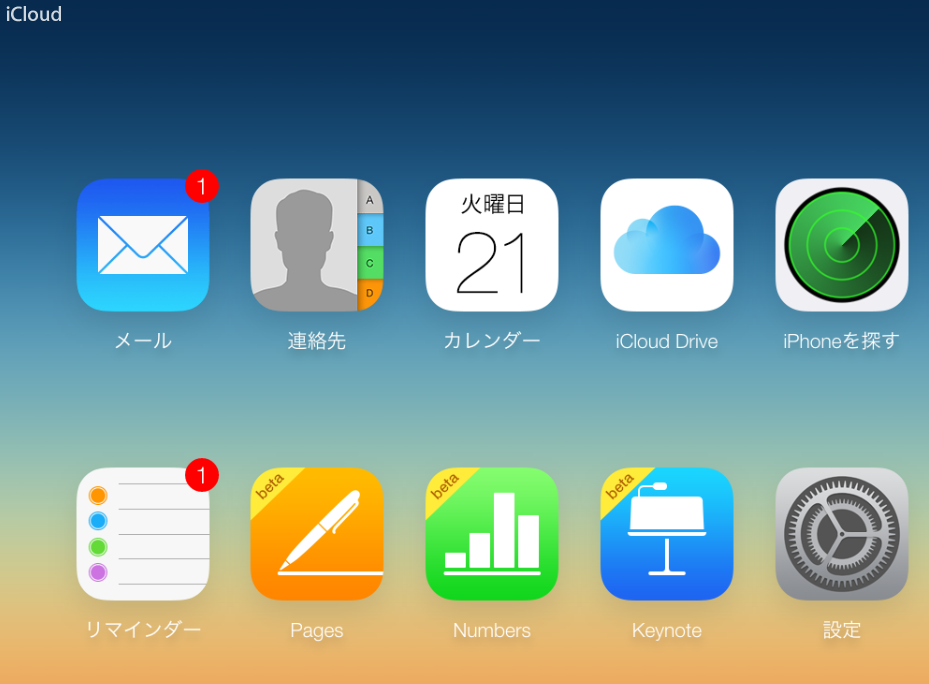Open the Numbers app
This screenshot has height=684, width=929.
491,534
